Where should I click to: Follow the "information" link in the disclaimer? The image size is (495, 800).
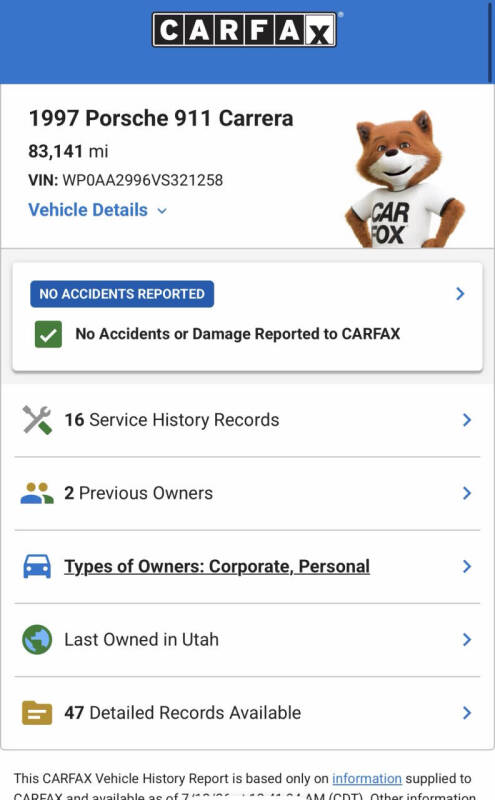(x=367, y=779)
